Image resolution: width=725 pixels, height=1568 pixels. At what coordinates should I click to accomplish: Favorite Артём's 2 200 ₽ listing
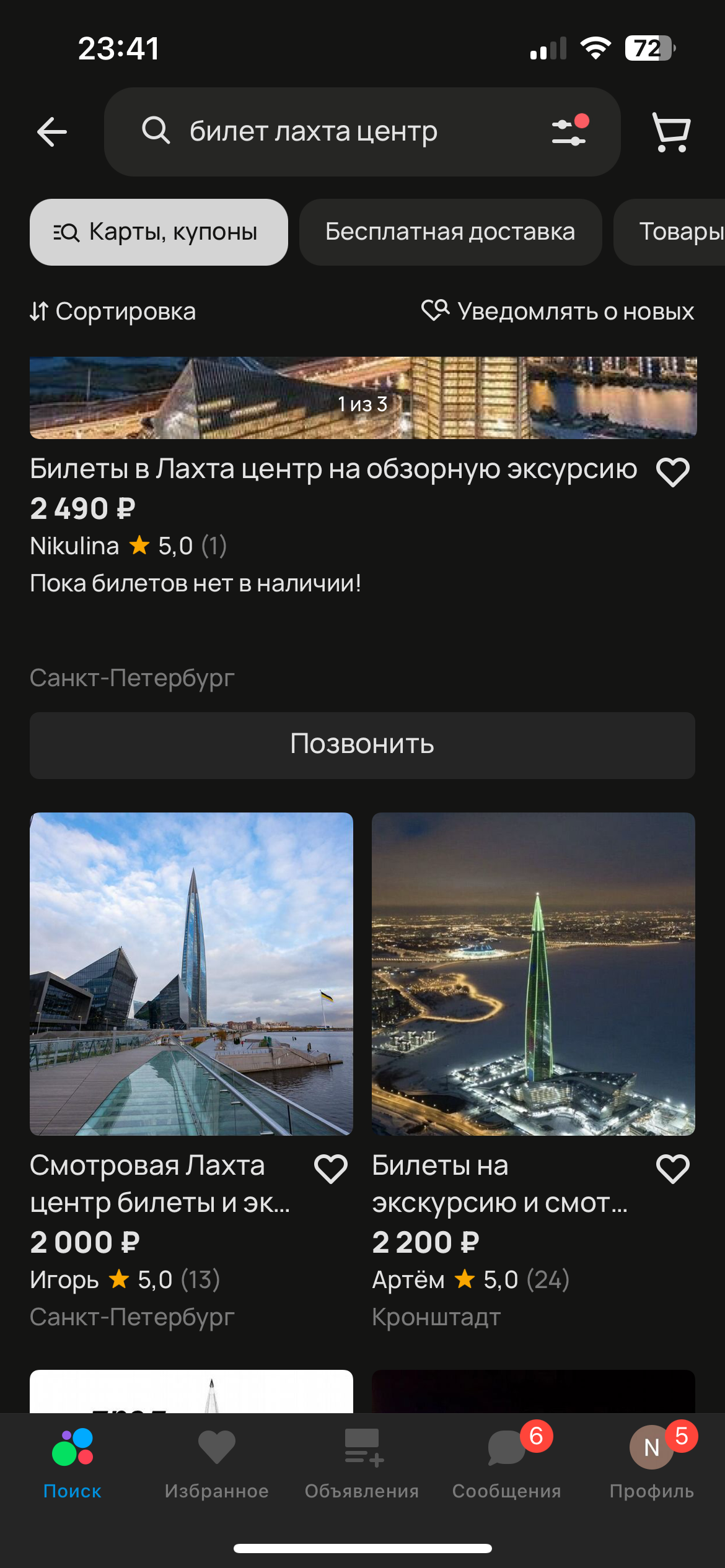click(x=672, y=1169)
